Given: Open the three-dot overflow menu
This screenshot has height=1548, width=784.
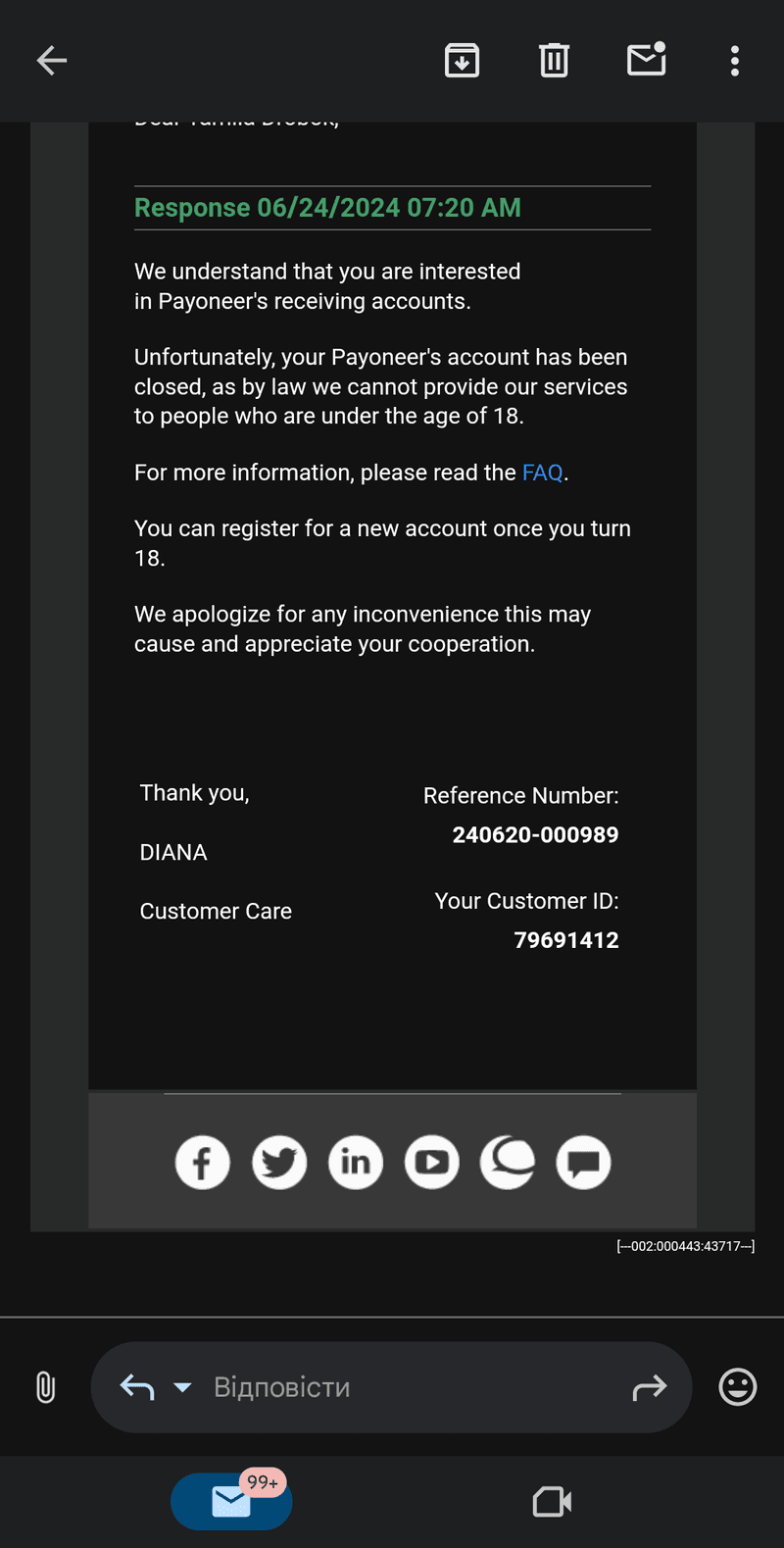Looking at the screenshot, I should point(735,61).
